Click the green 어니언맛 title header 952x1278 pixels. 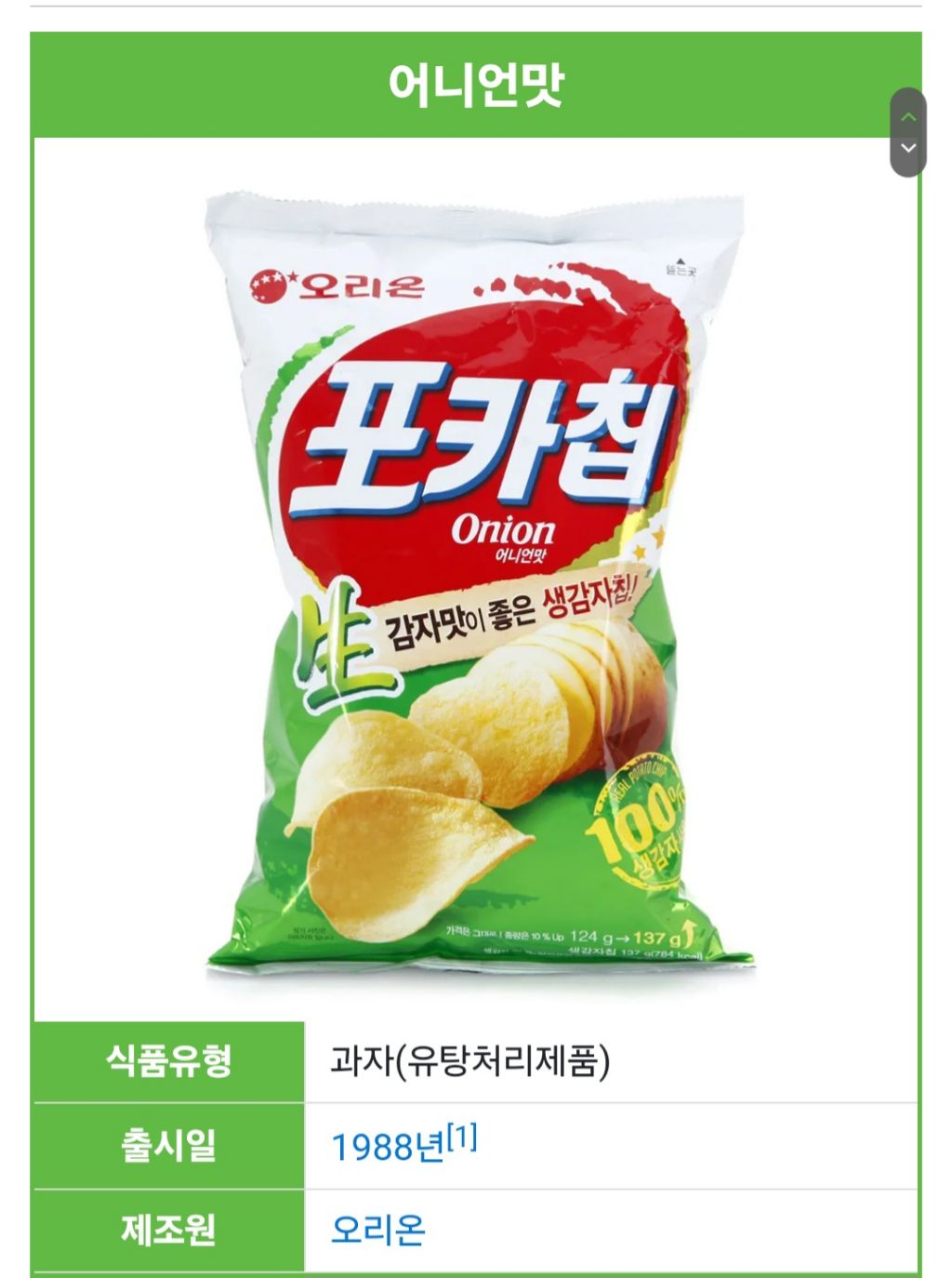click(476, 86)
